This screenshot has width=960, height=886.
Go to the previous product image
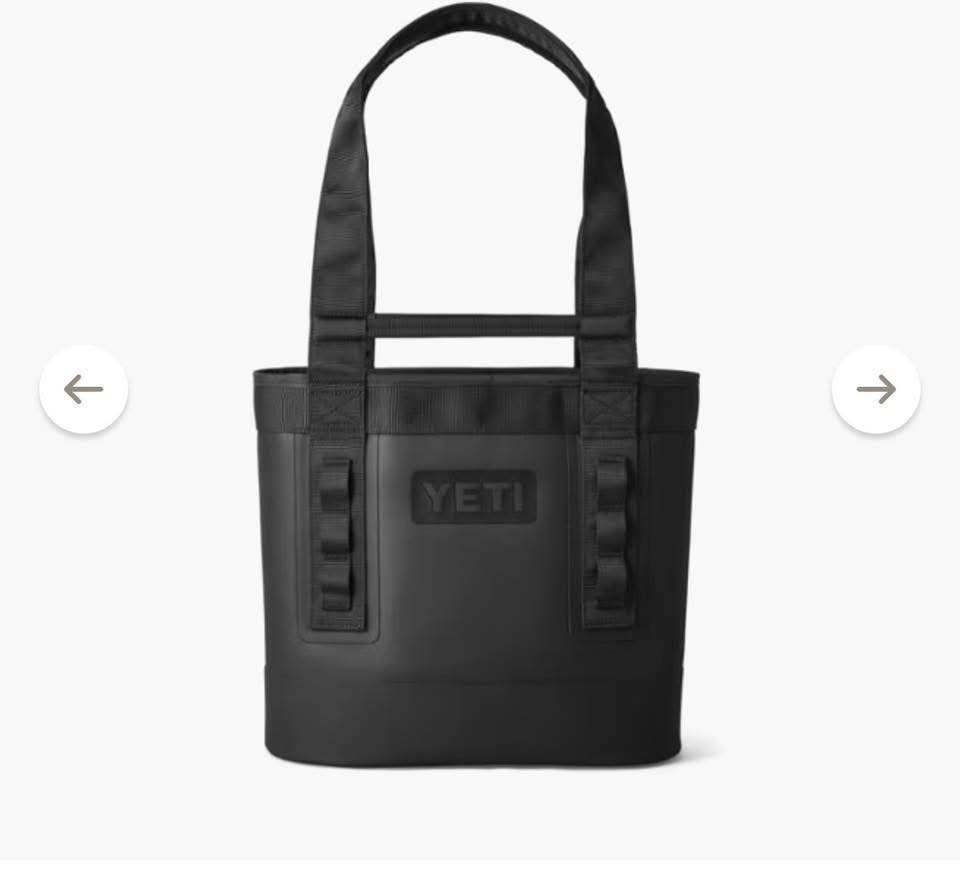tap(83, 389)
